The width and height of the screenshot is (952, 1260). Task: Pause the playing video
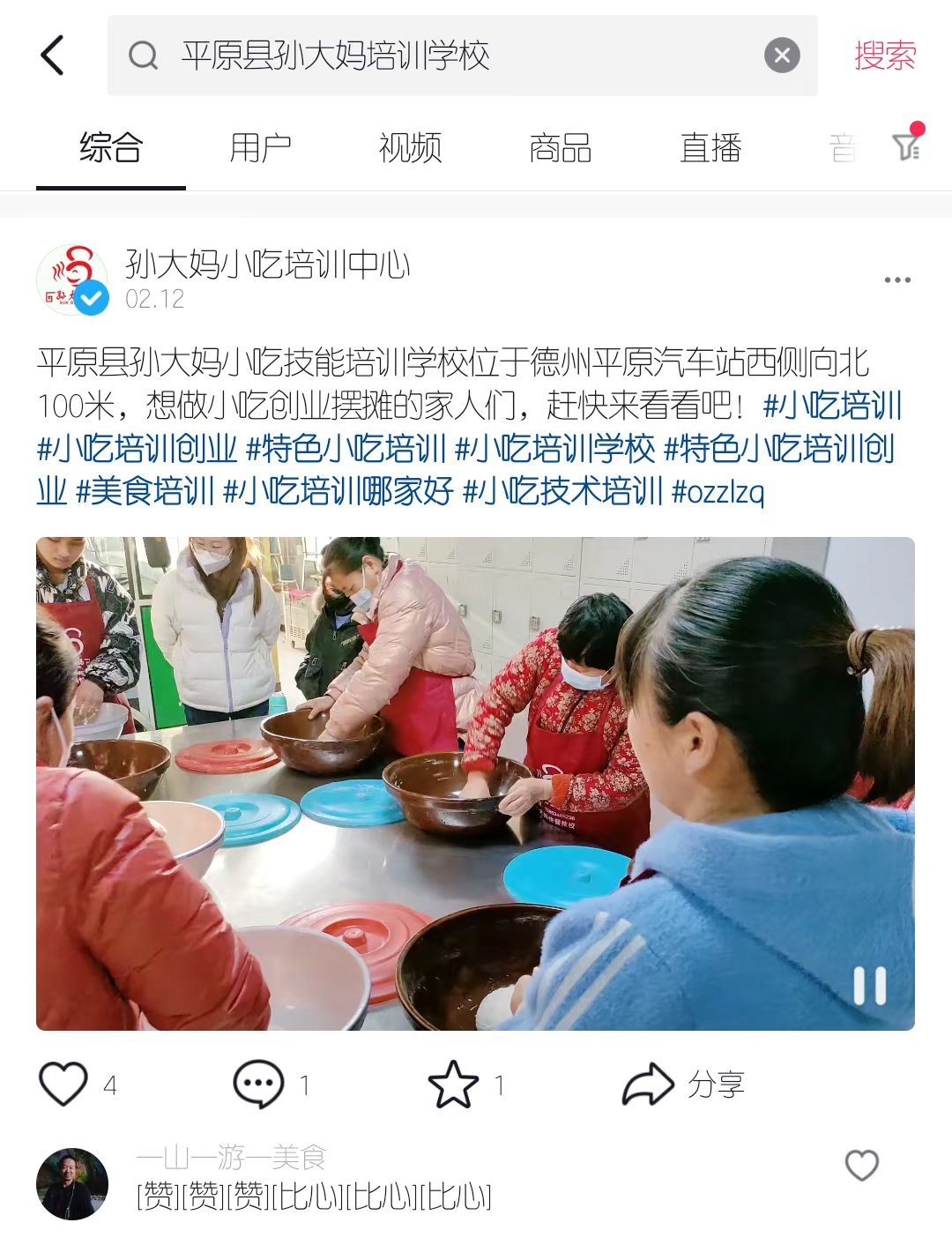click(x=868, y=985)
